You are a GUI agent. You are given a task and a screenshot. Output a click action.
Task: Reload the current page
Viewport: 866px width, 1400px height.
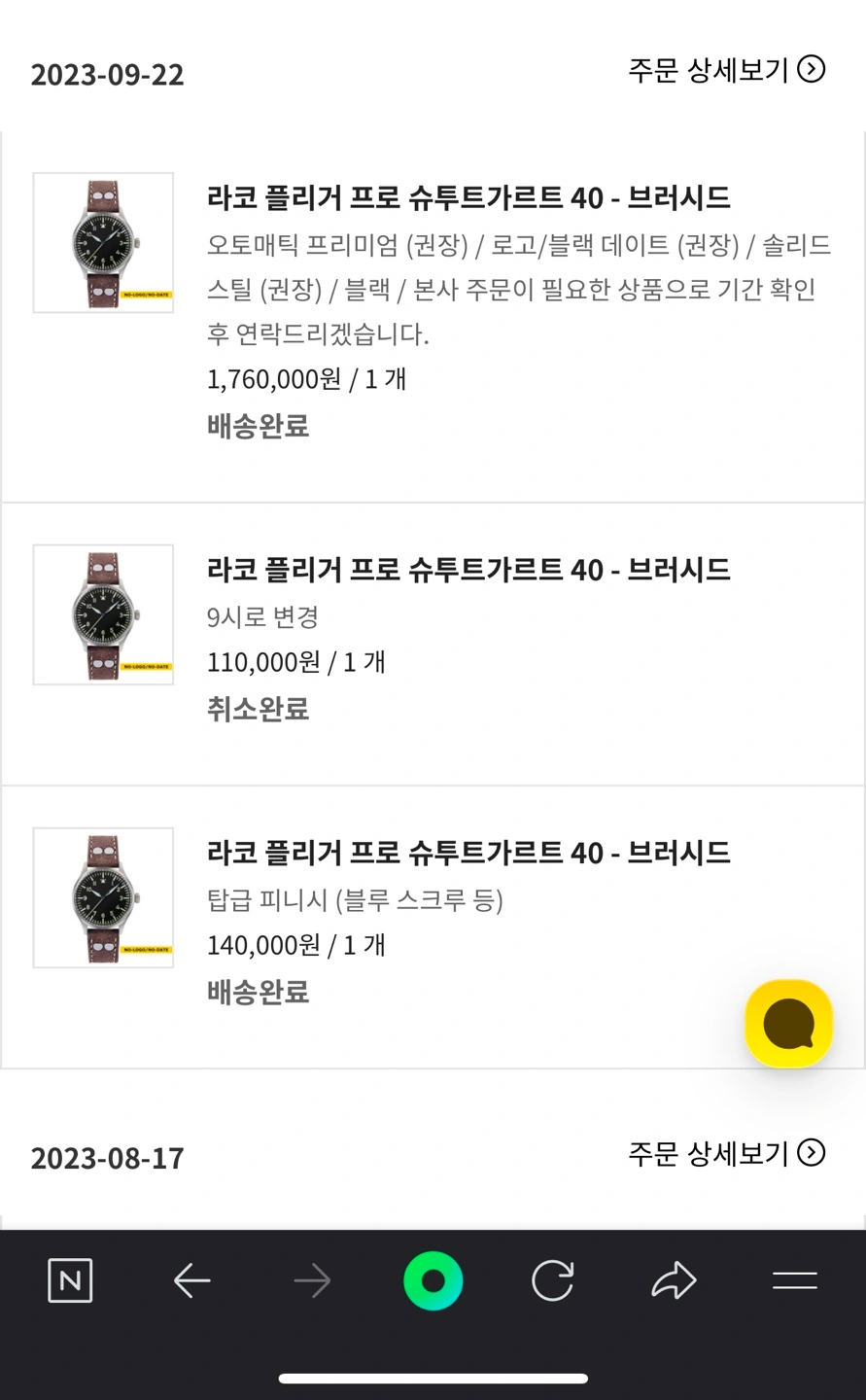[553, 1280]
